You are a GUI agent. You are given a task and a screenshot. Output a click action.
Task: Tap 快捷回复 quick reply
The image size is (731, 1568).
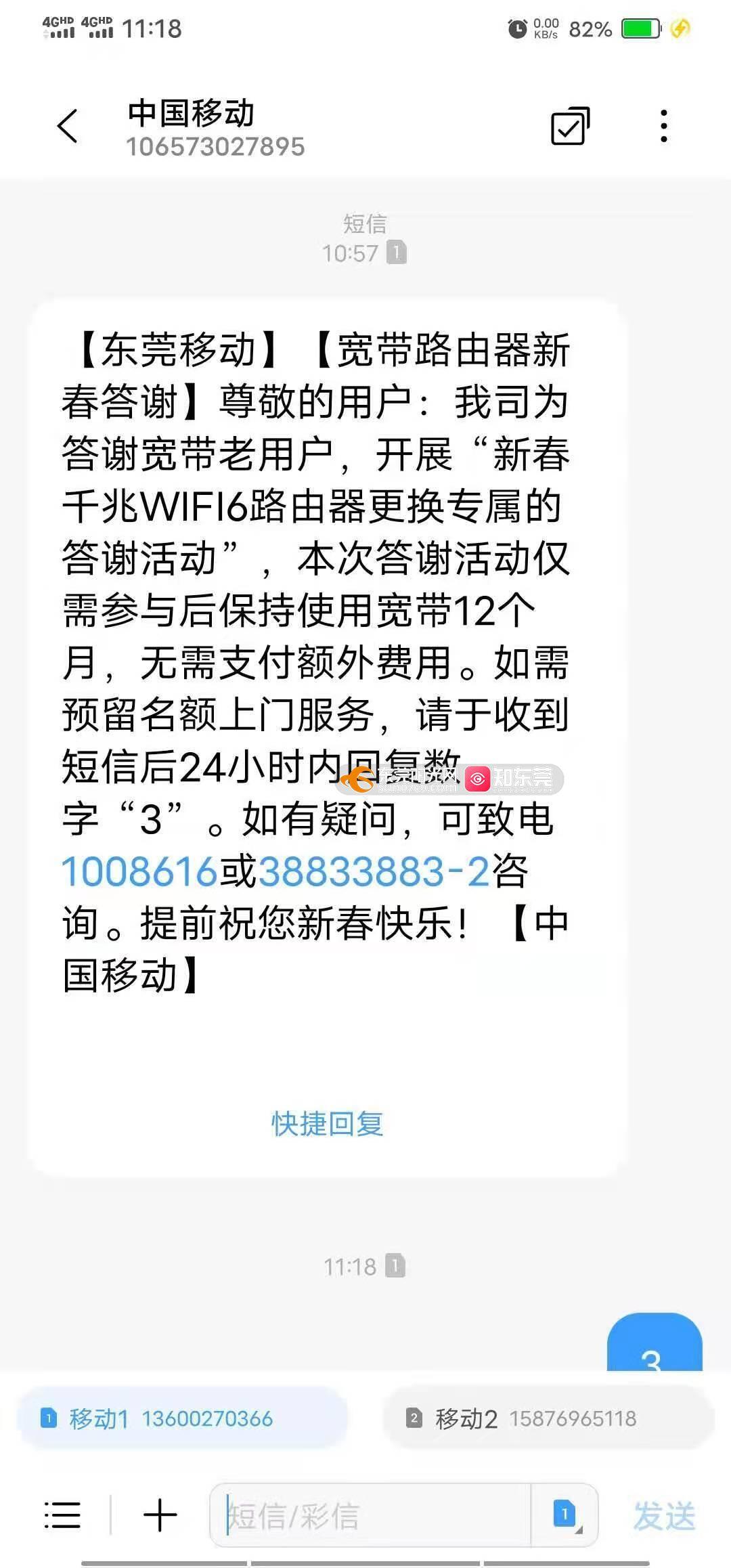(327, 1124)
